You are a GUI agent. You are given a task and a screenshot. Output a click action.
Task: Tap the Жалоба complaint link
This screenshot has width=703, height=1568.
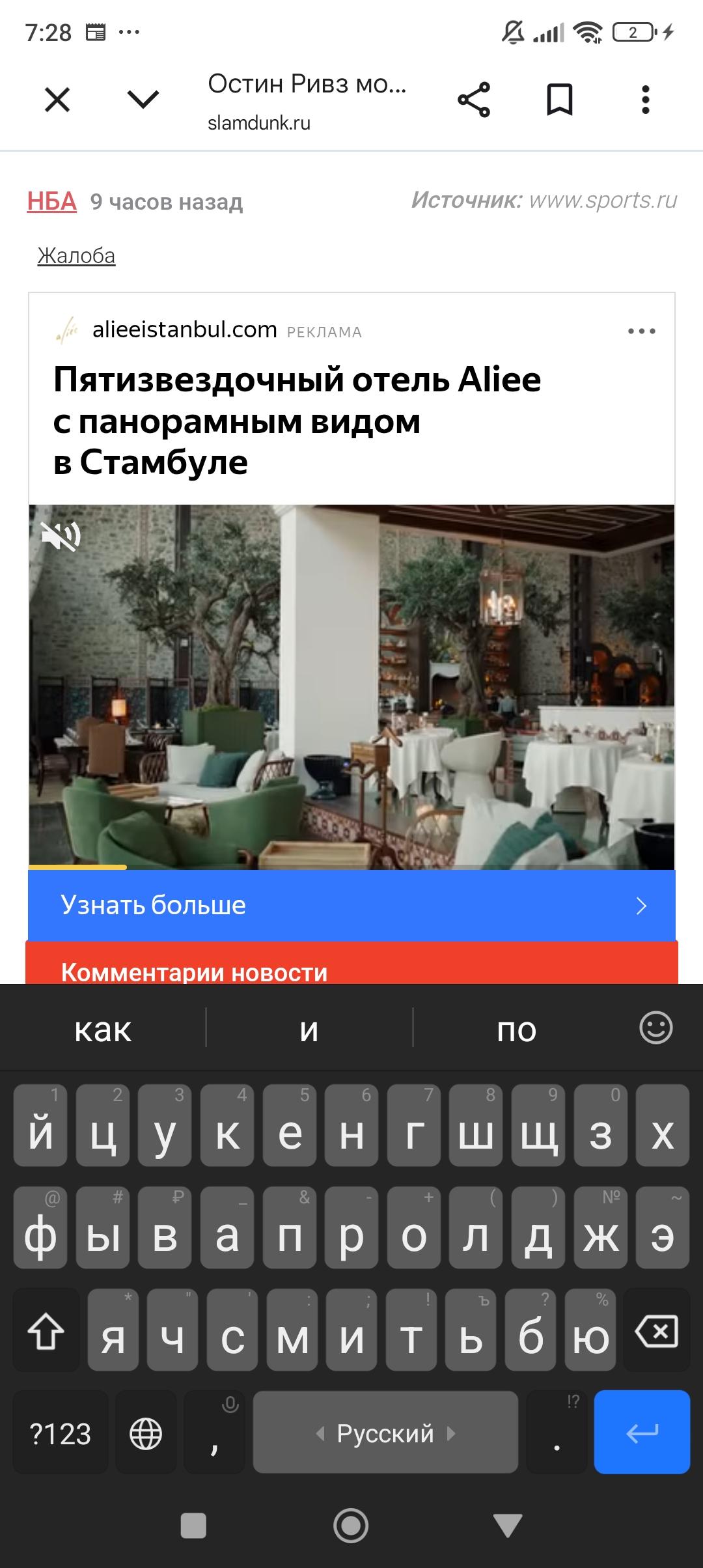point(76,256)
